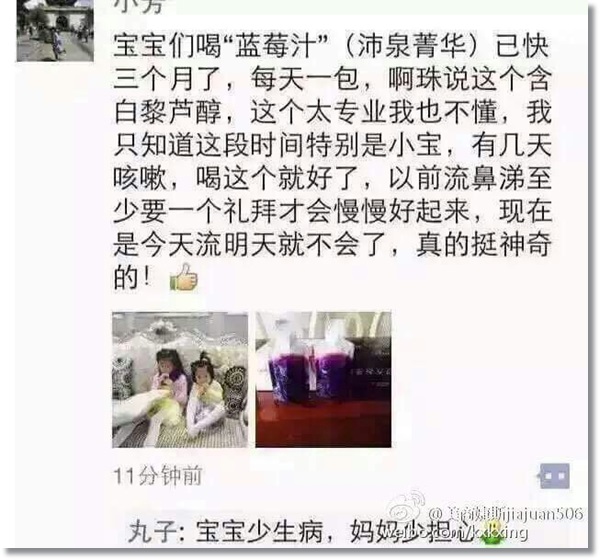
Task: Open the photo of purple juice packs
Action: [x=323, y=379]
